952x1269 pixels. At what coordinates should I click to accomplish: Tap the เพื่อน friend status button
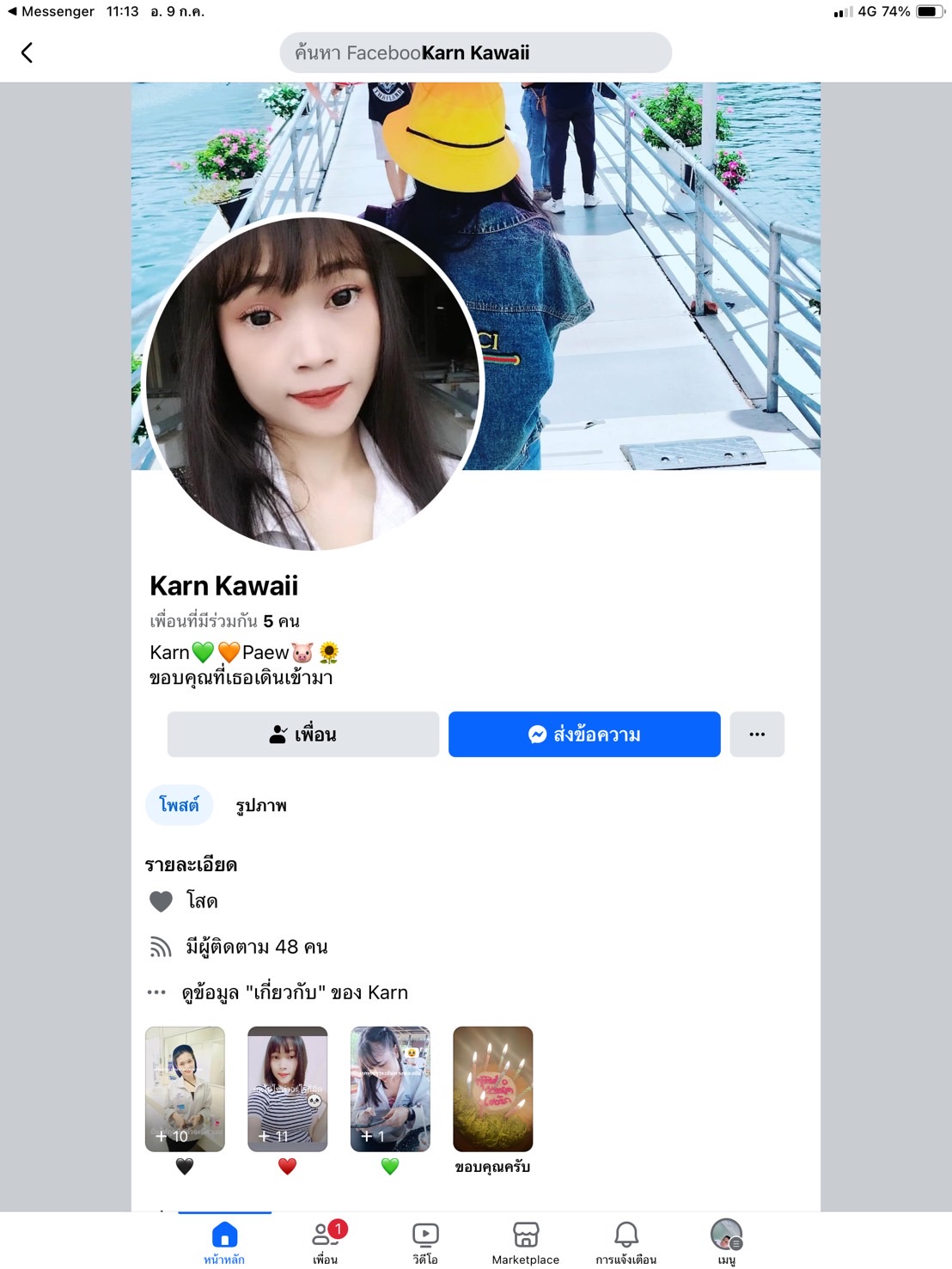pyautogui.click(x=302, y=735)
